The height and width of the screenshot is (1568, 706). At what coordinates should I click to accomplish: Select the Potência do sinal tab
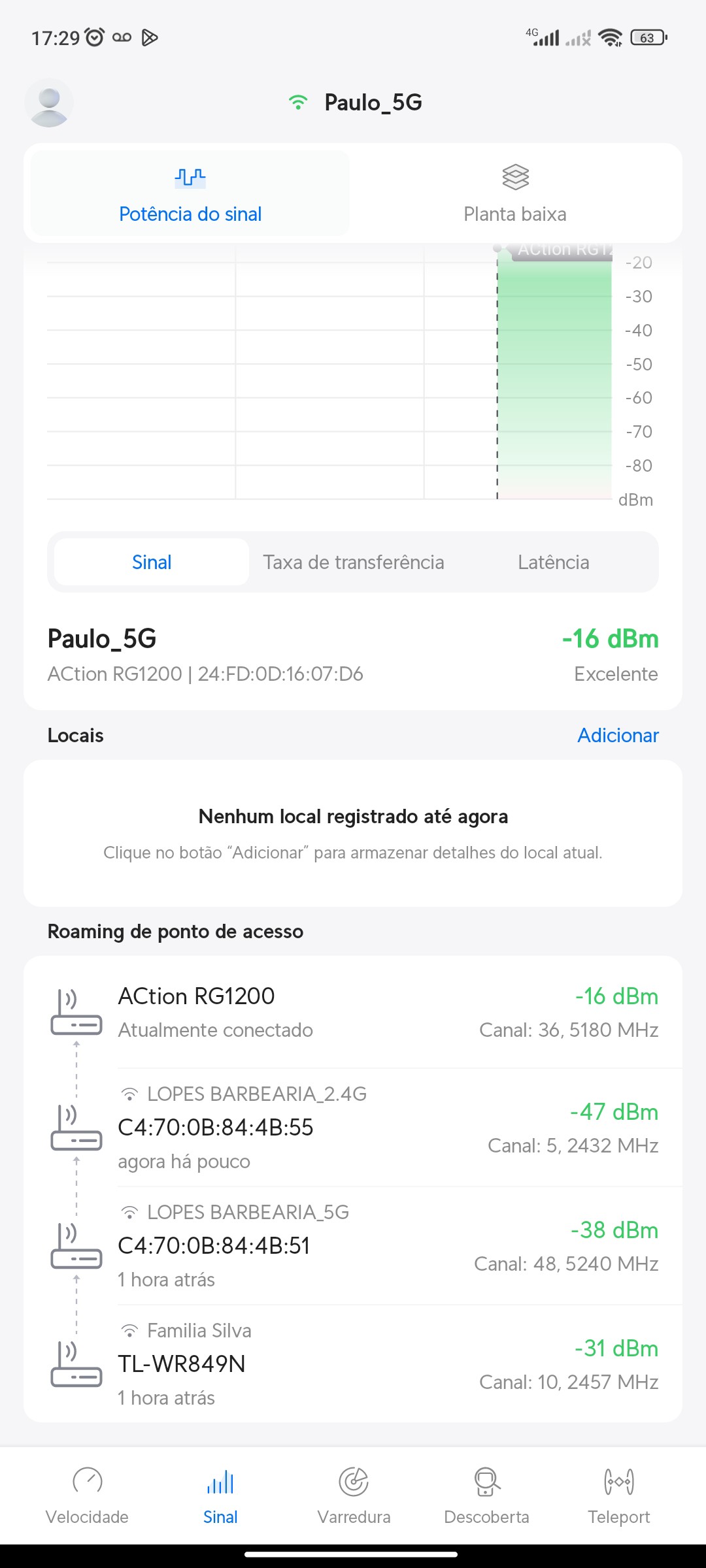(x=190, y=194)
